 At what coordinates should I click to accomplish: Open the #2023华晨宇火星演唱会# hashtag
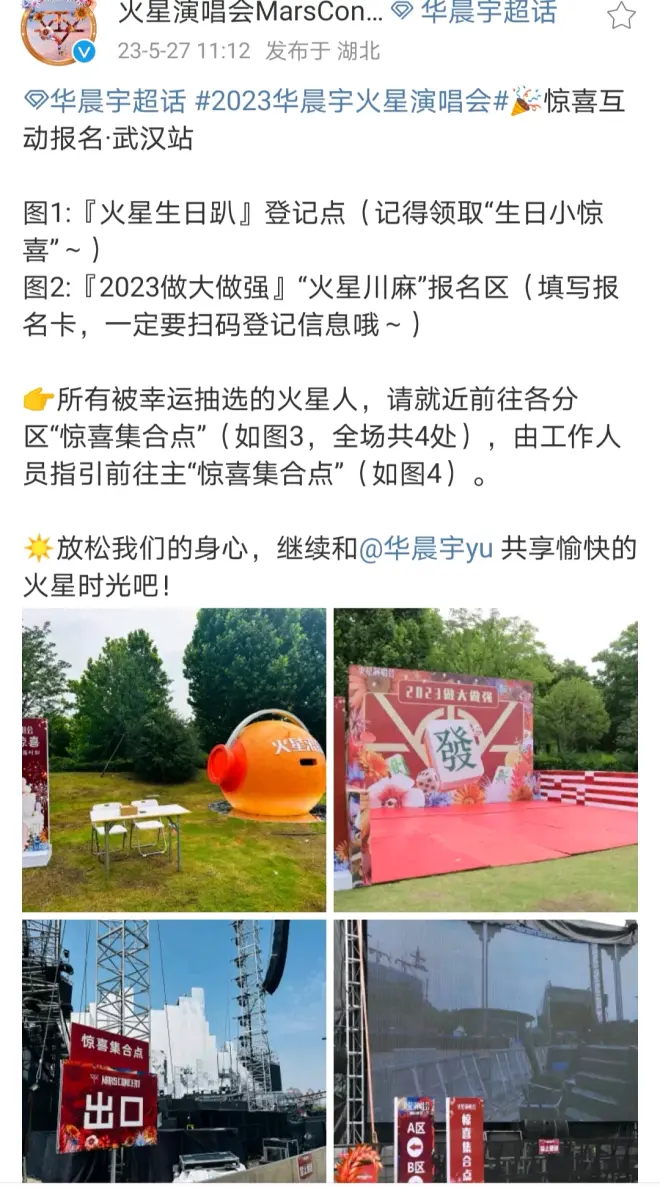(x=351, y=102)
